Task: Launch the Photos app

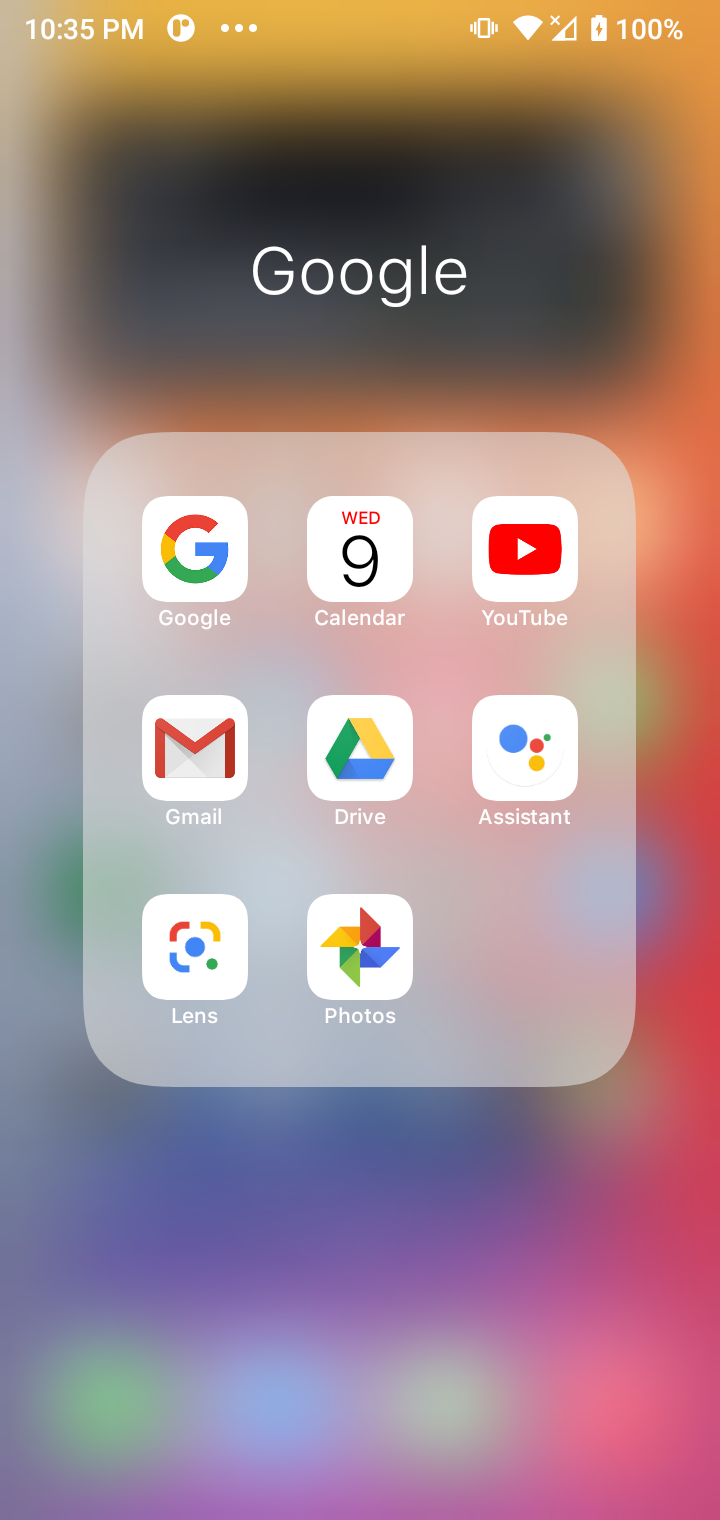Action: [x=360, y=947]
